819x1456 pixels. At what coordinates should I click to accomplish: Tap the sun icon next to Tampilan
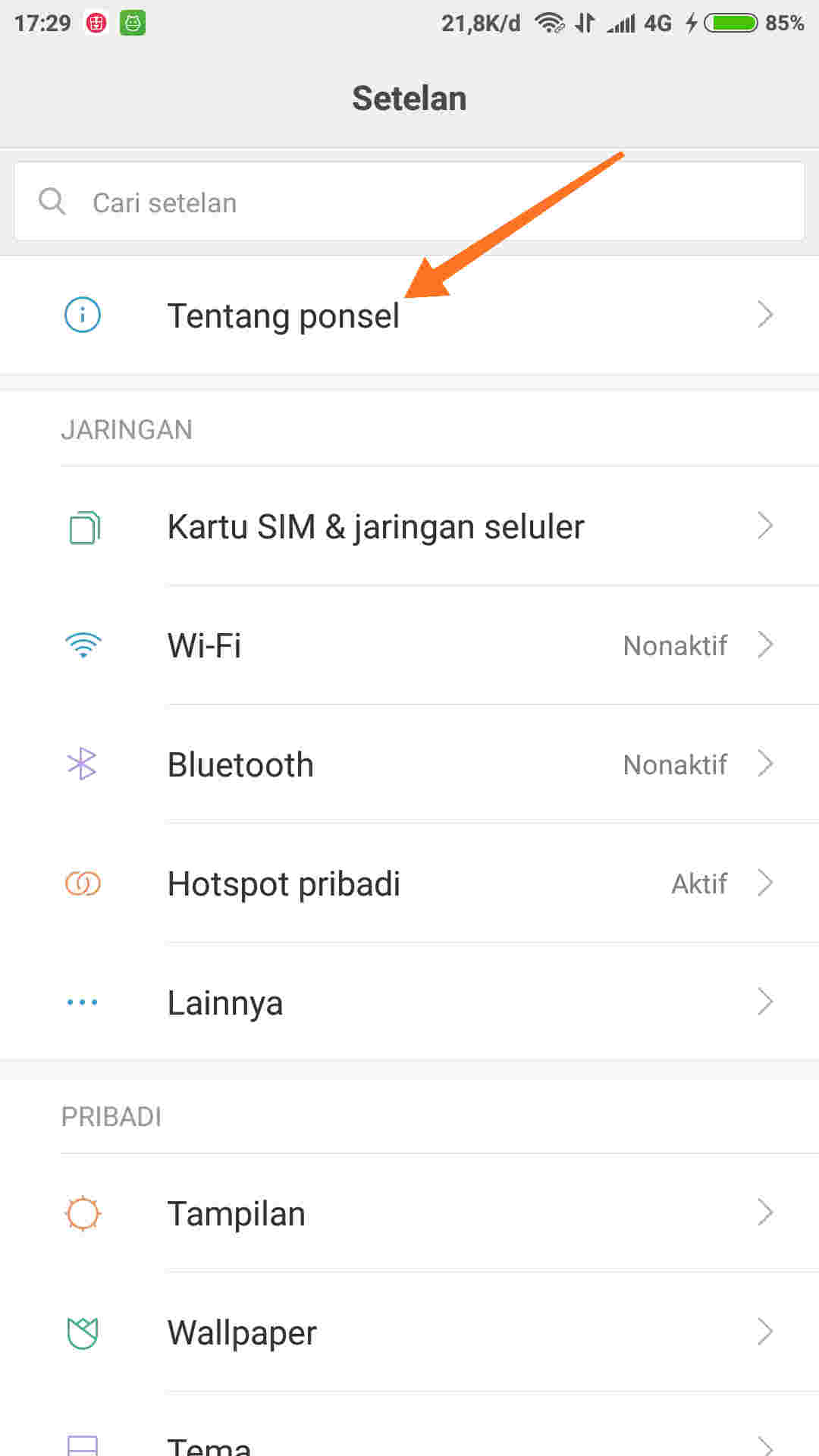click(83, 1213)
